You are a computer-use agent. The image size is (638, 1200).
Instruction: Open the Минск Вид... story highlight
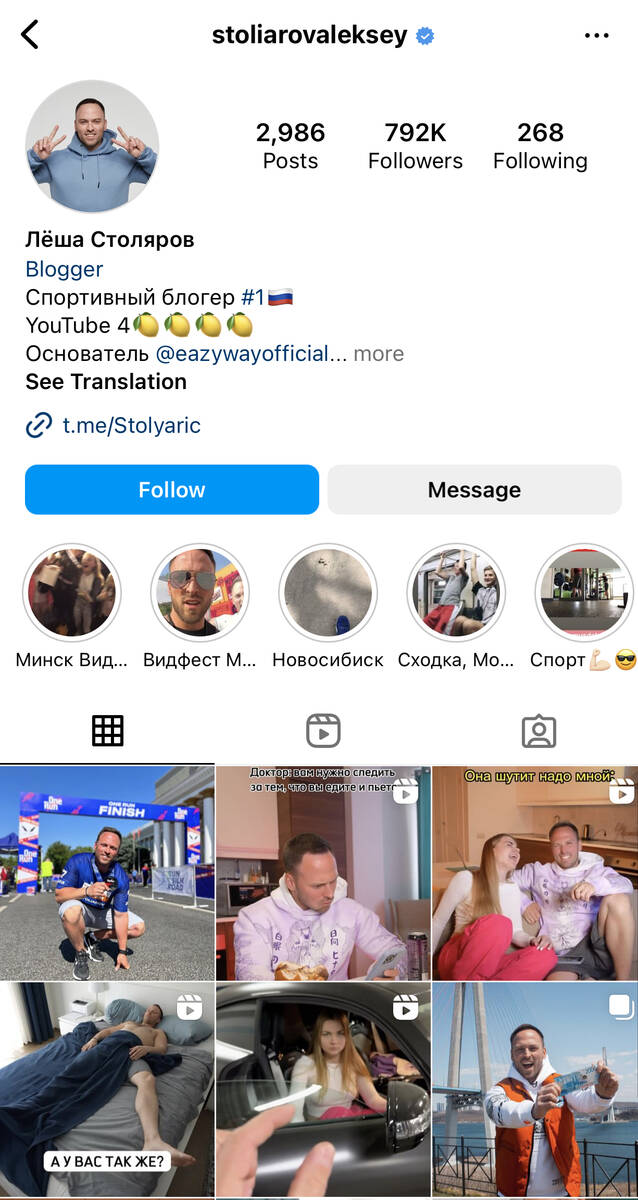pos(71,592)
